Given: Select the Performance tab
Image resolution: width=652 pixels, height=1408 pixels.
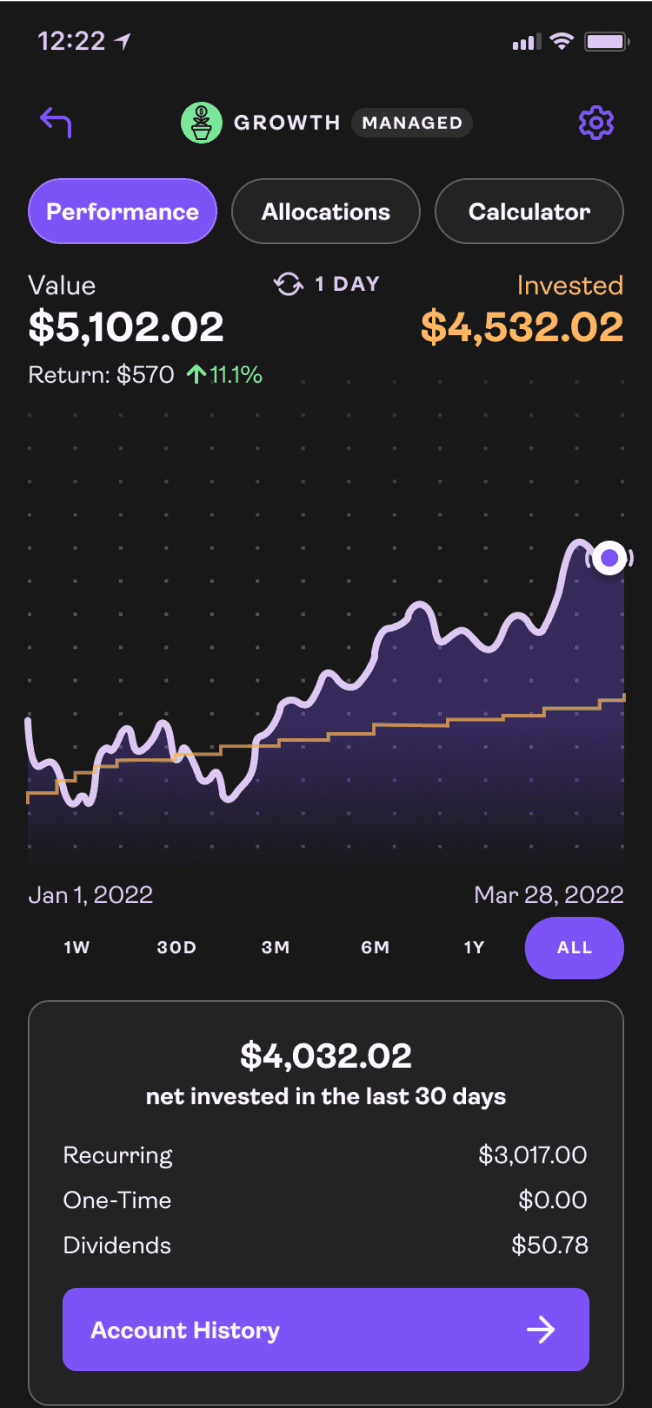Looking at the screenshot, I should pyautogui.click(x=122, y=212).
